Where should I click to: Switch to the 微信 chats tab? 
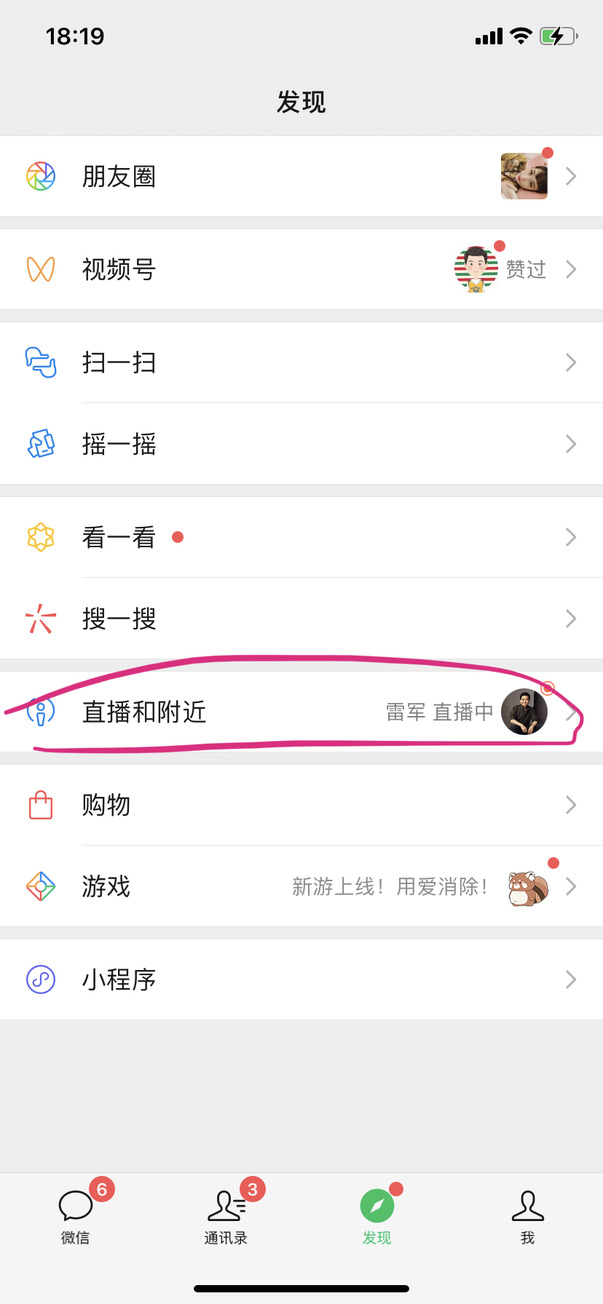(x=75, y=1216)
